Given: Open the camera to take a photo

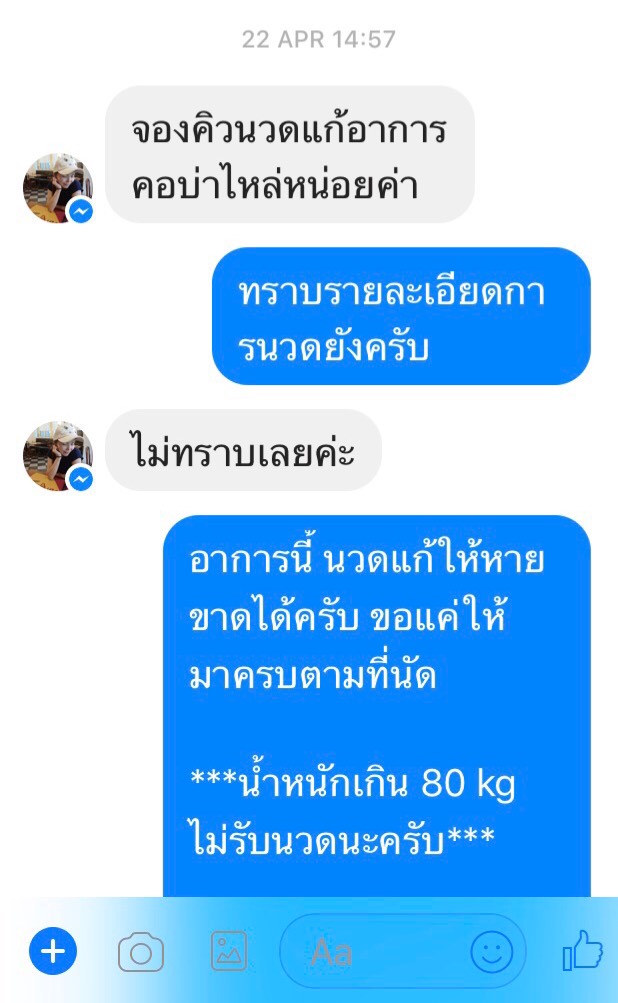Looking at the screenshot, I should pyautogui.click(x=141, y=952).
